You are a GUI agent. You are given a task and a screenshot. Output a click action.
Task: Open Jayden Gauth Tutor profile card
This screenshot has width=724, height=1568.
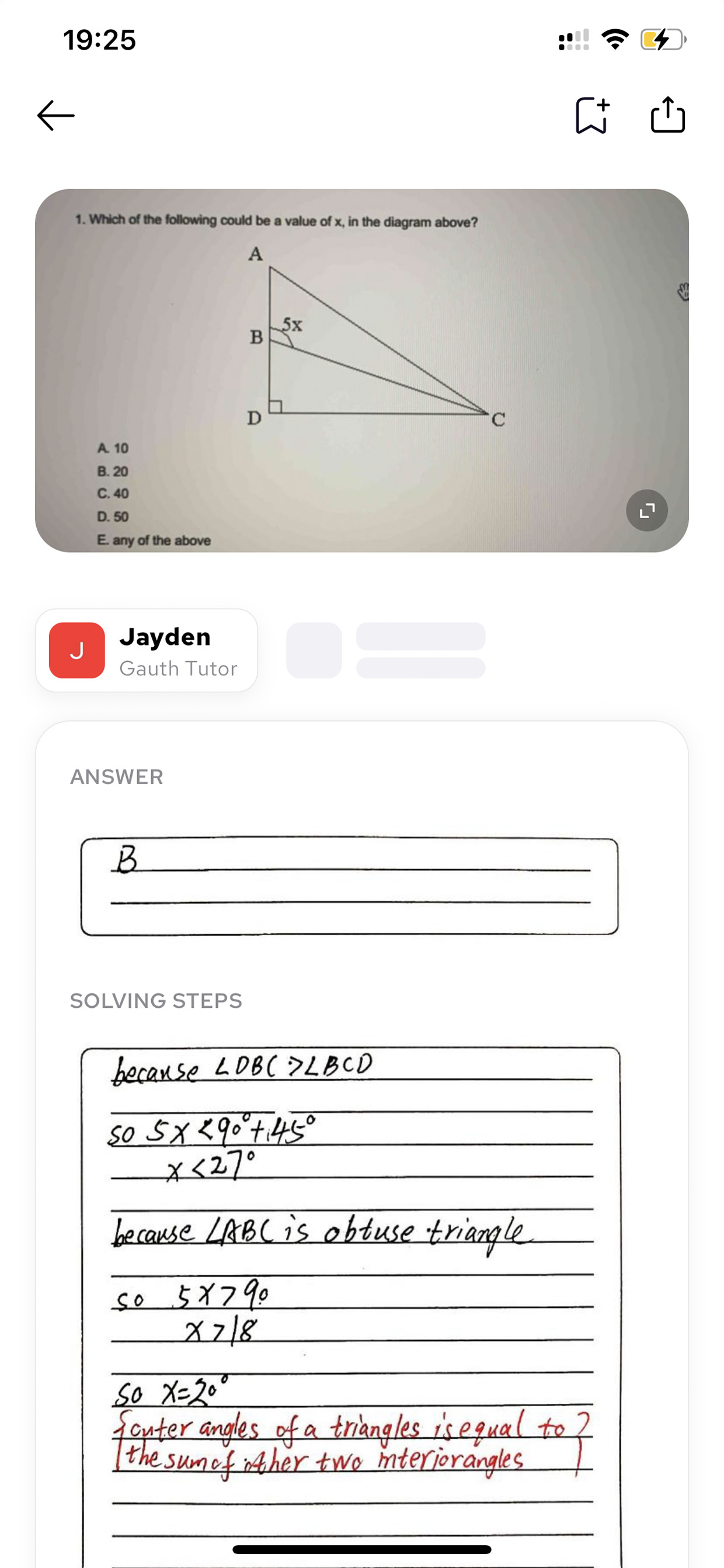147,650
